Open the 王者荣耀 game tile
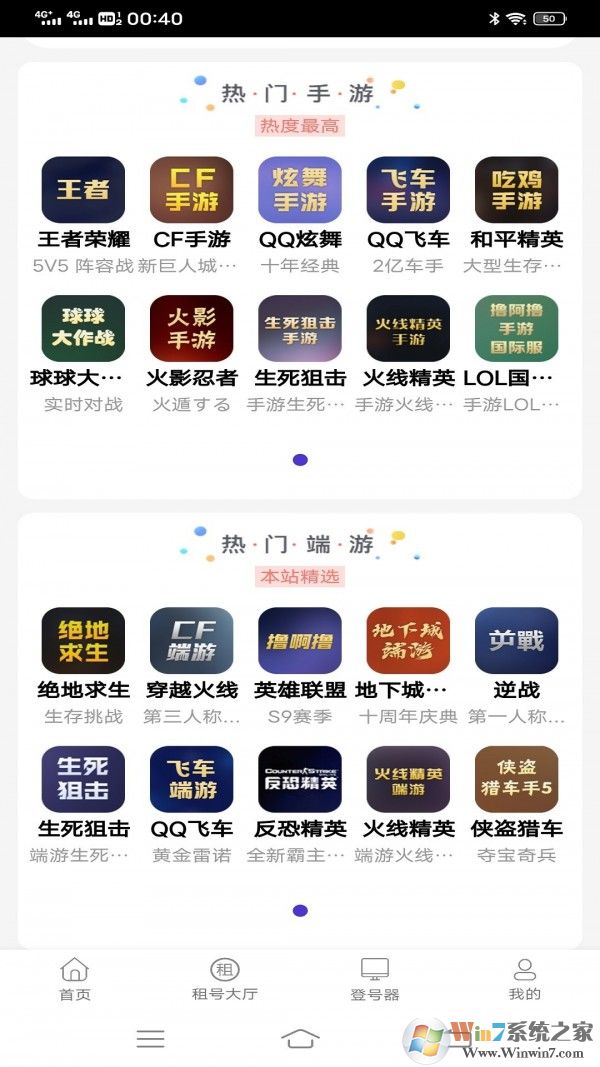 point(83,190)
